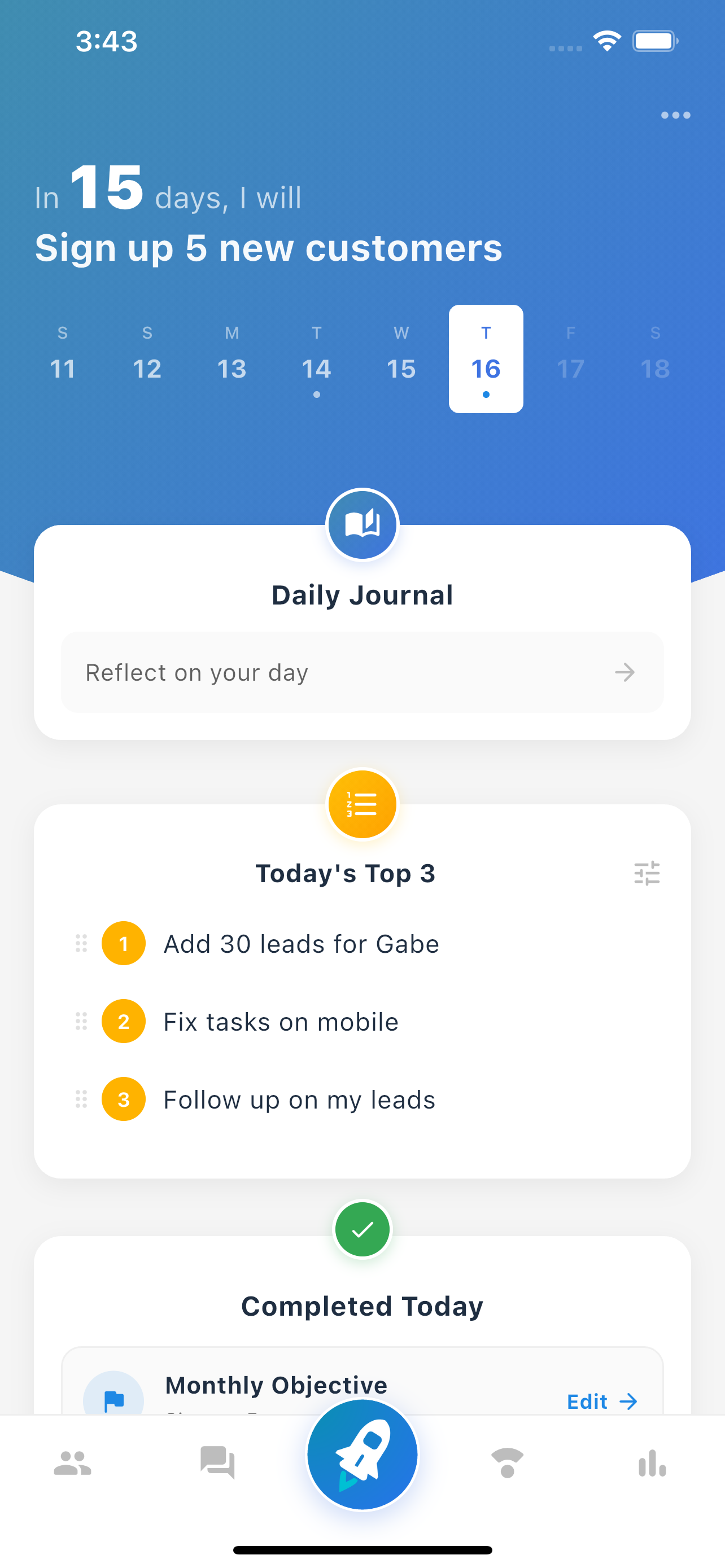Mark "Fix tasks on mobile" complete
The height and width of the screenshot is (1568, 725).
tap(124, 1022)
